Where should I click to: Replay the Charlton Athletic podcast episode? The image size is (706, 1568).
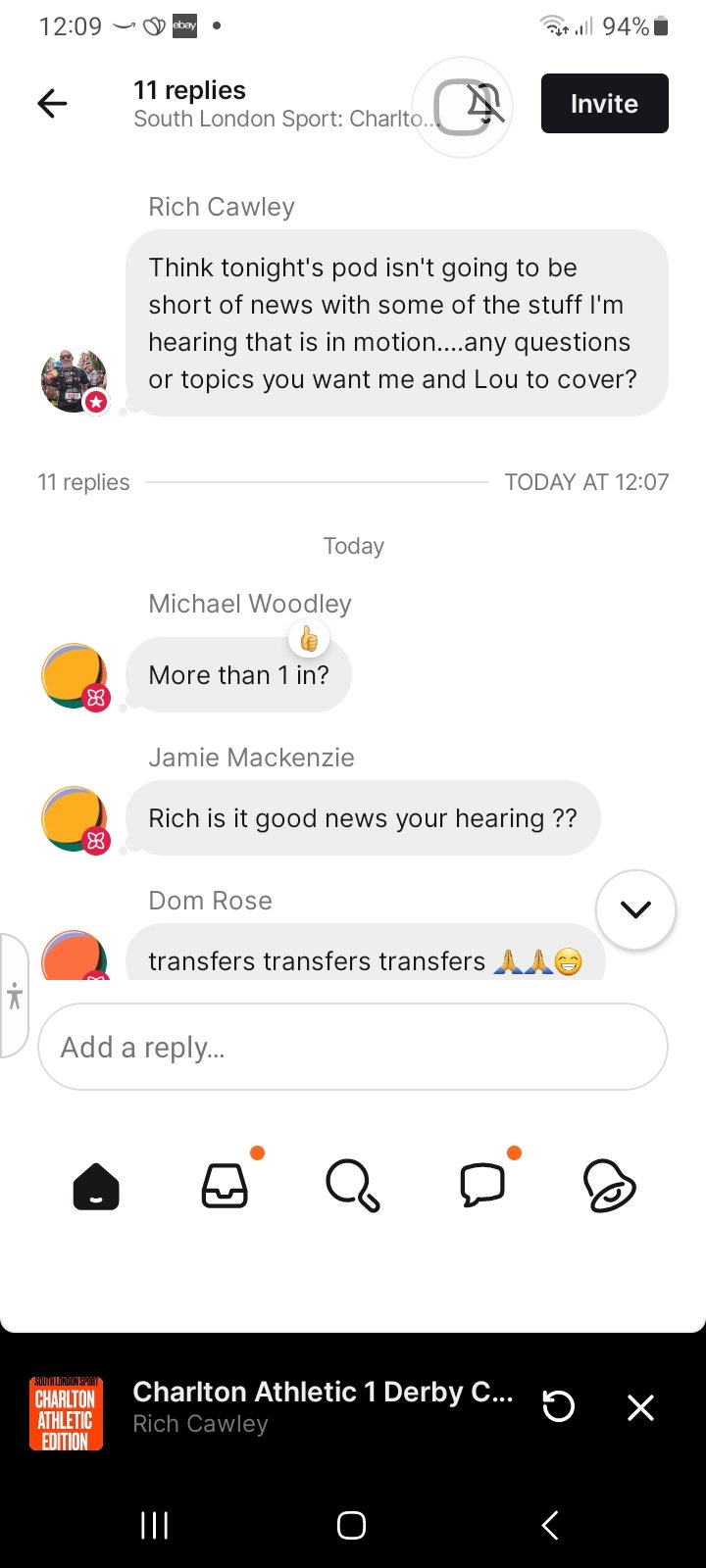click(558, 1407)
